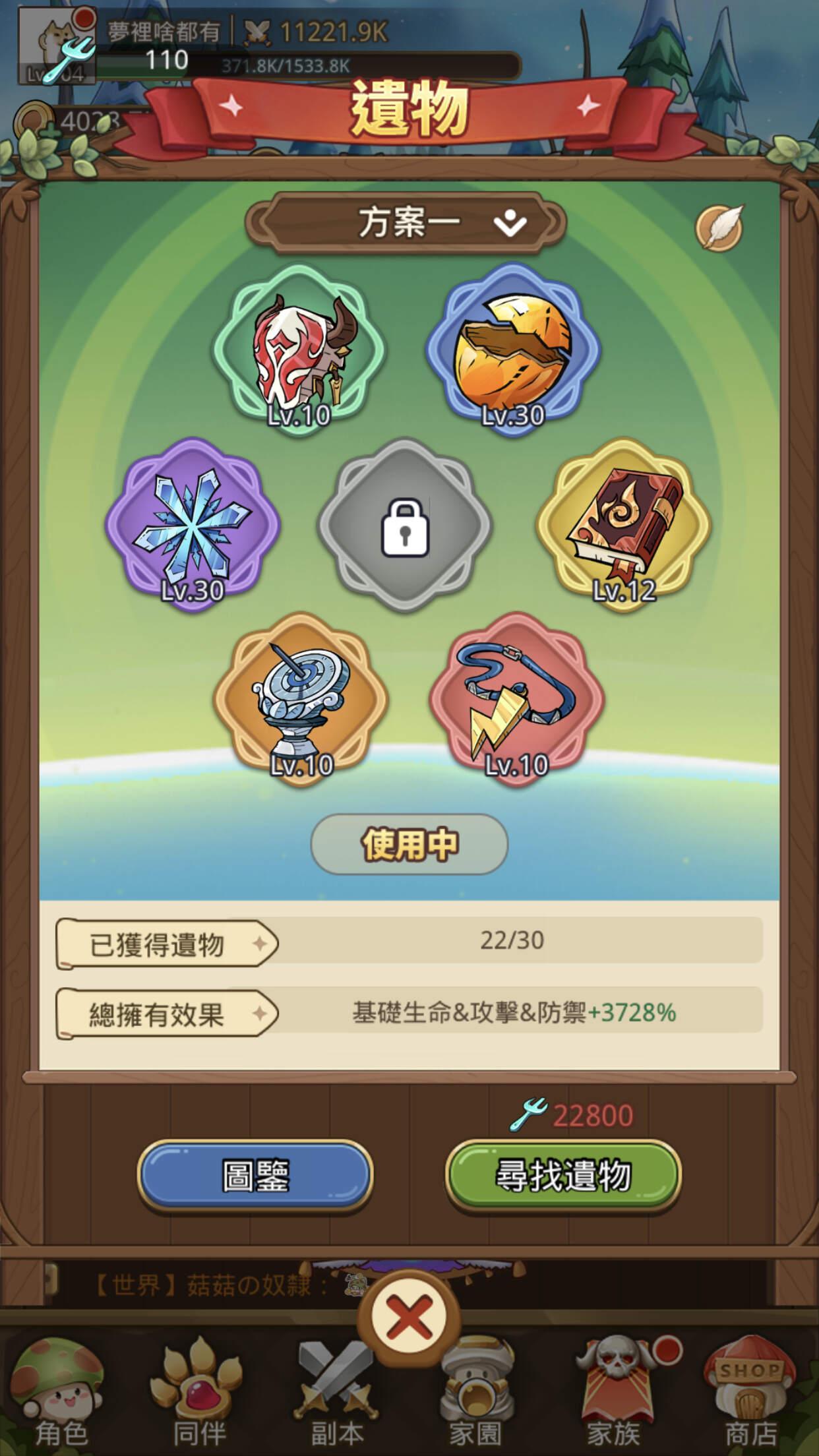
Task: Close the relic panel with the X
Action: [x=408, y=1318]
